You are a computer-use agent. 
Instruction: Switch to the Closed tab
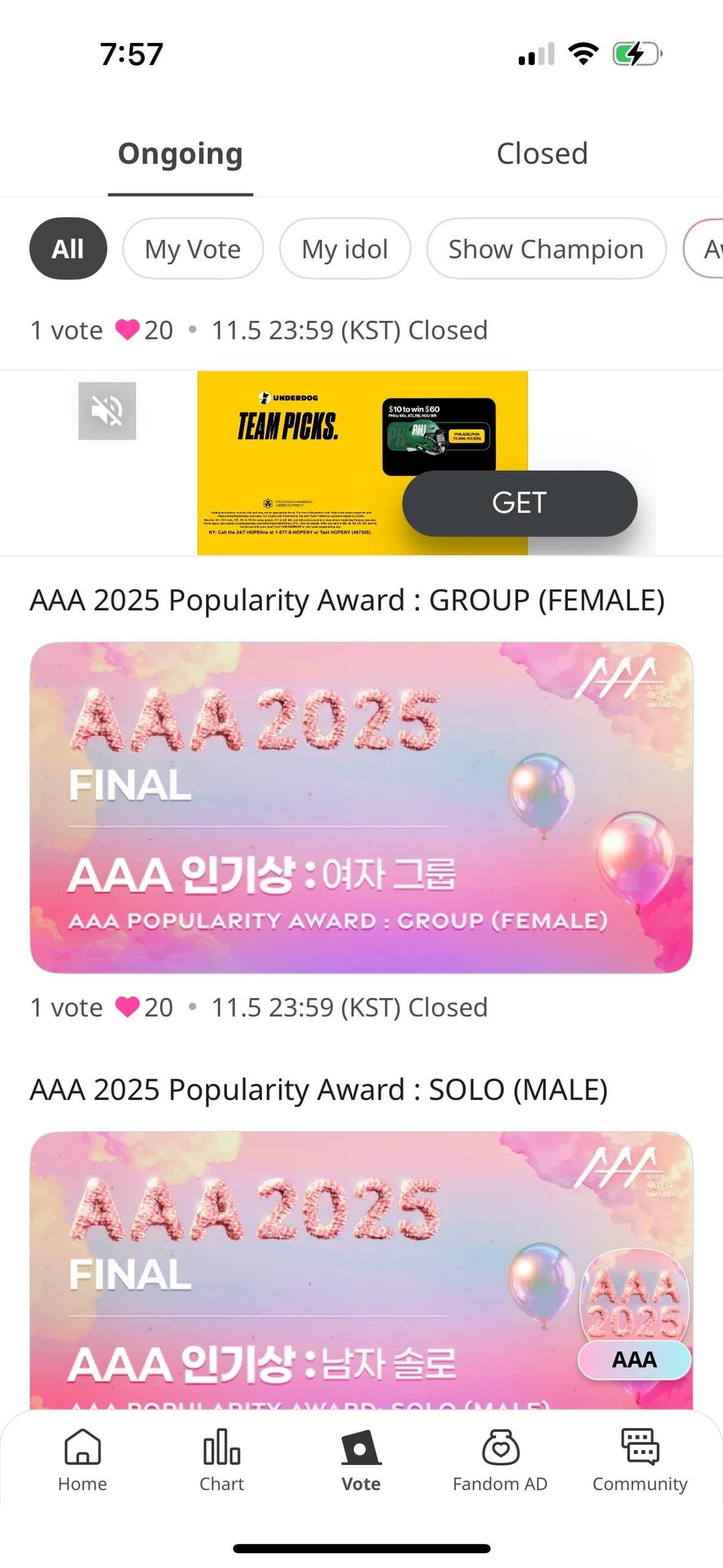542,154
